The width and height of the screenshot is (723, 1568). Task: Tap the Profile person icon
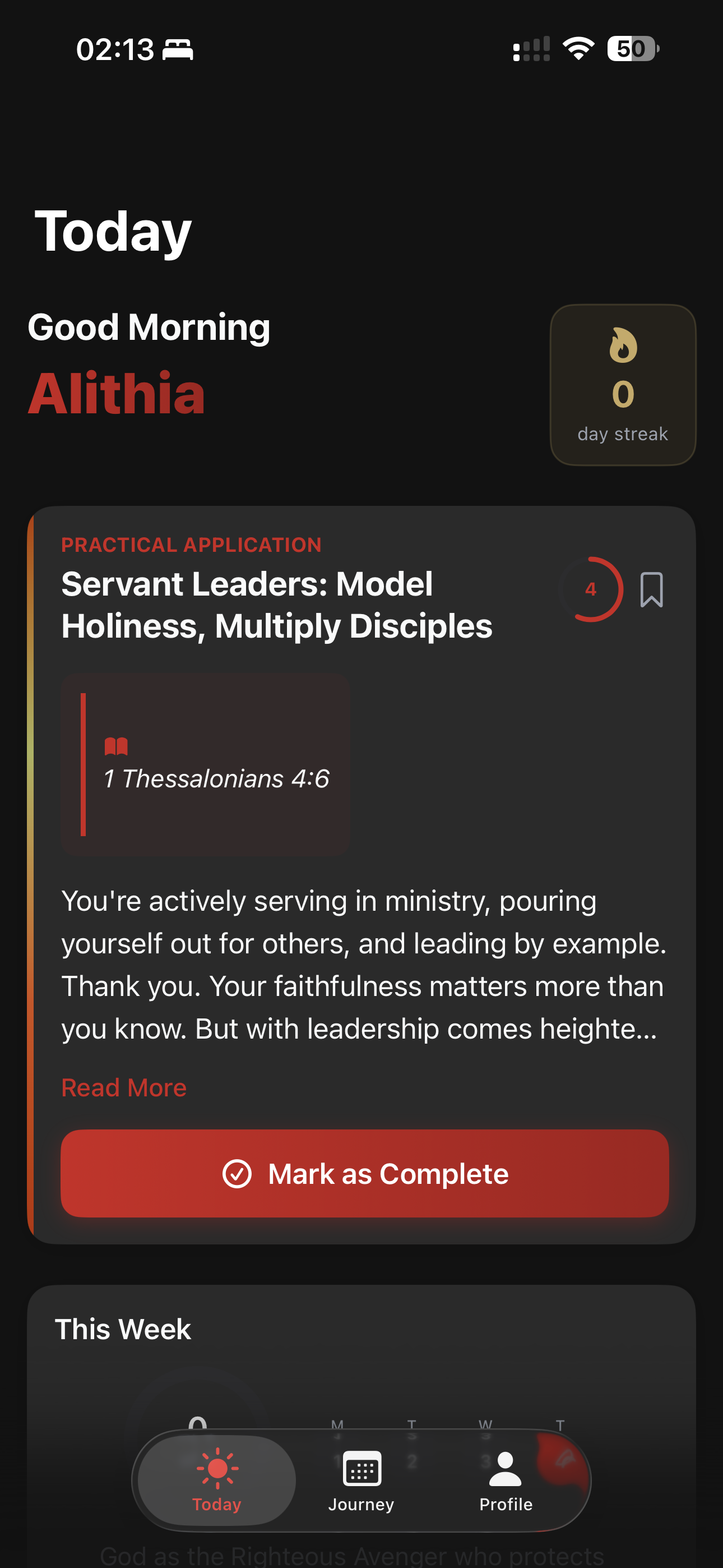(x=504, y=1468)
